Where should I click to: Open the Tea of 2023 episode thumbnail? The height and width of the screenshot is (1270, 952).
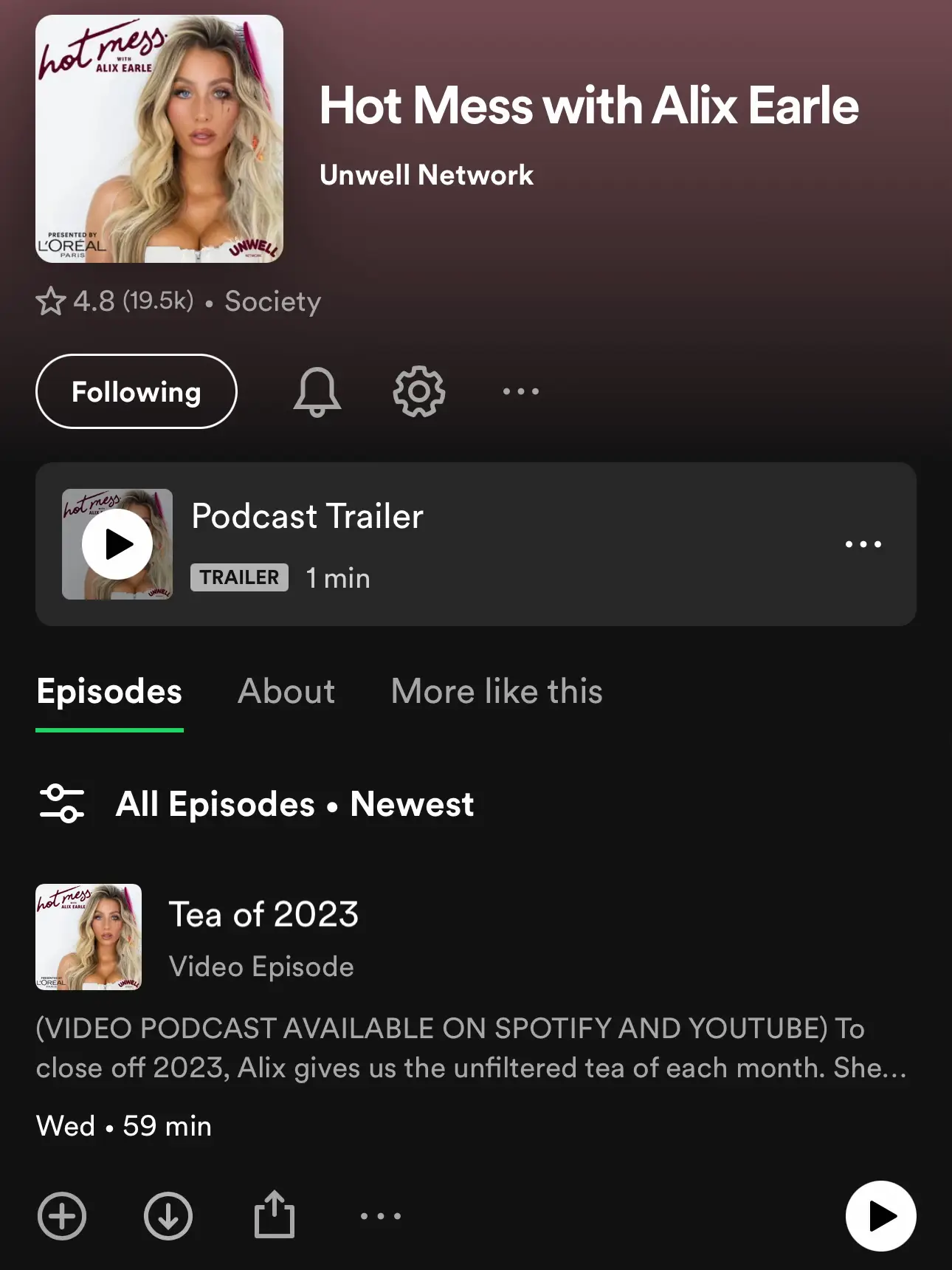(x=89, y=938)
